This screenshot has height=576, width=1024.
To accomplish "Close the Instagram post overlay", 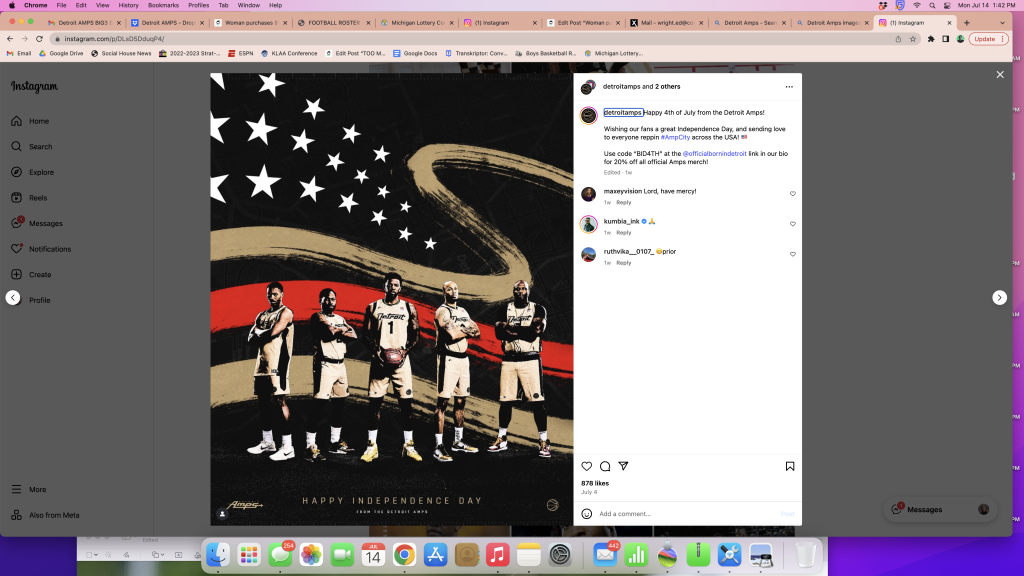I will coord(999,74).
